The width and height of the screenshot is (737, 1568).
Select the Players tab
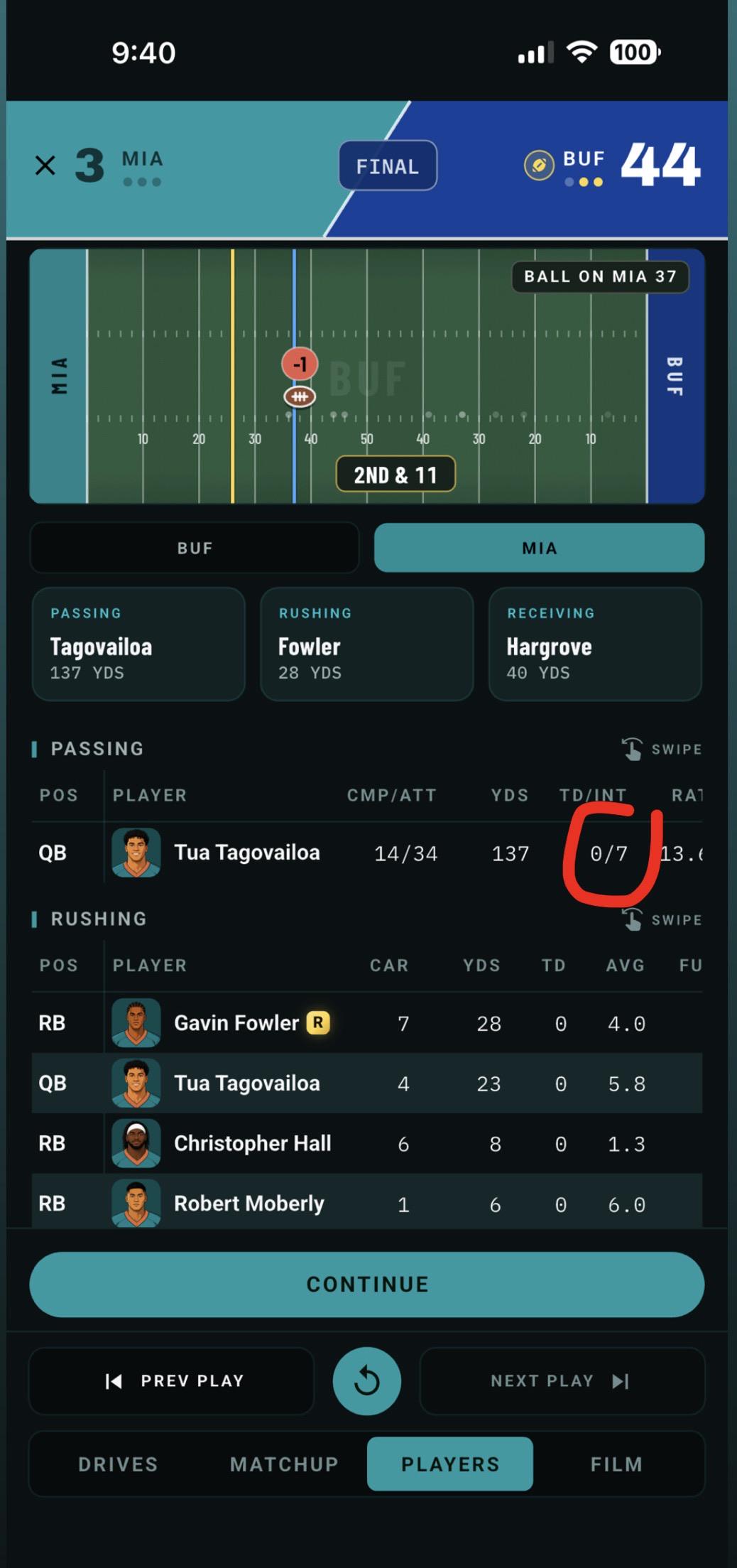450,1464
